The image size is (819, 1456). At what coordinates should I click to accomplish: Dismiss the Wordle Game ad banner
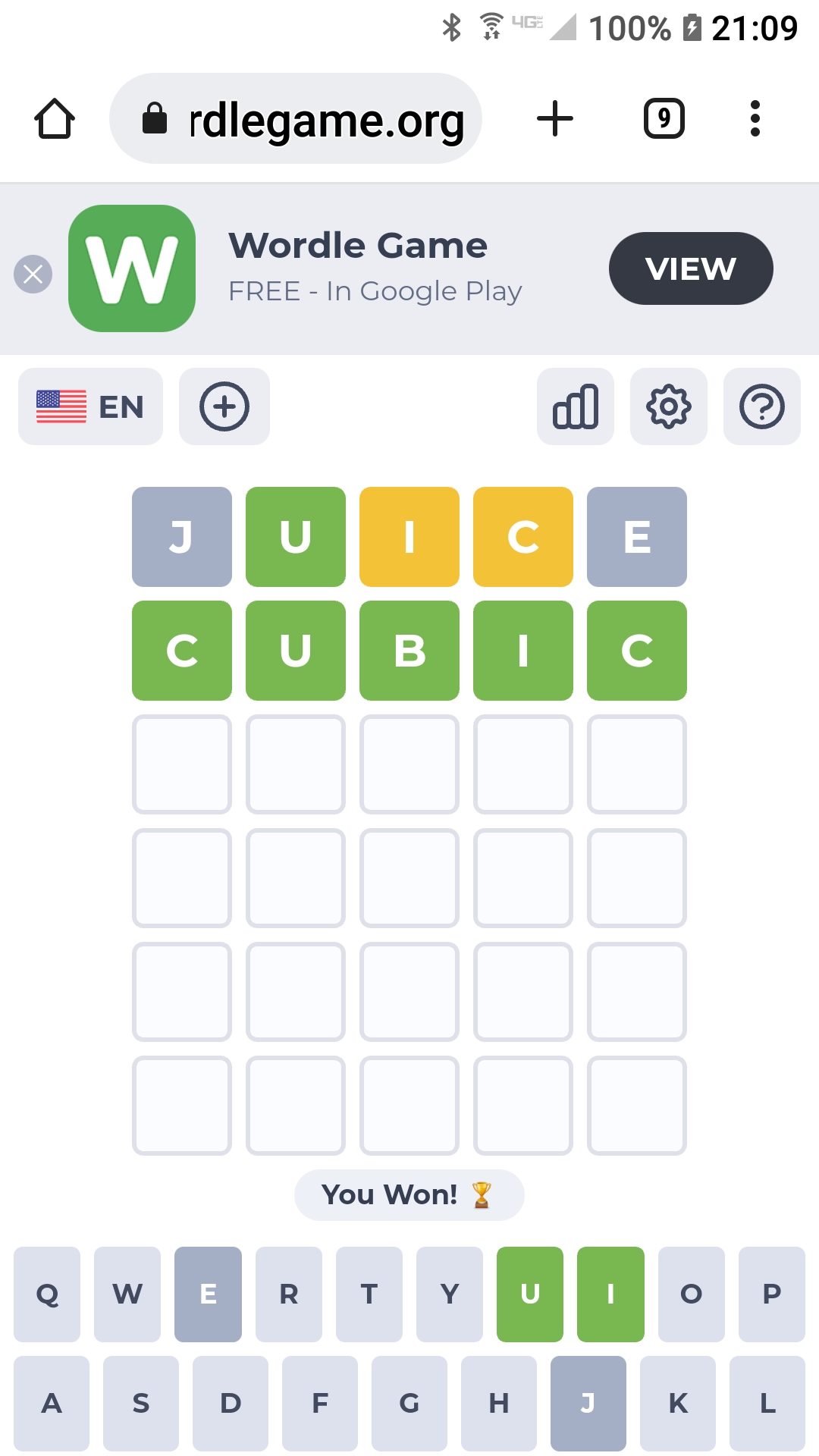pos(33,274)
